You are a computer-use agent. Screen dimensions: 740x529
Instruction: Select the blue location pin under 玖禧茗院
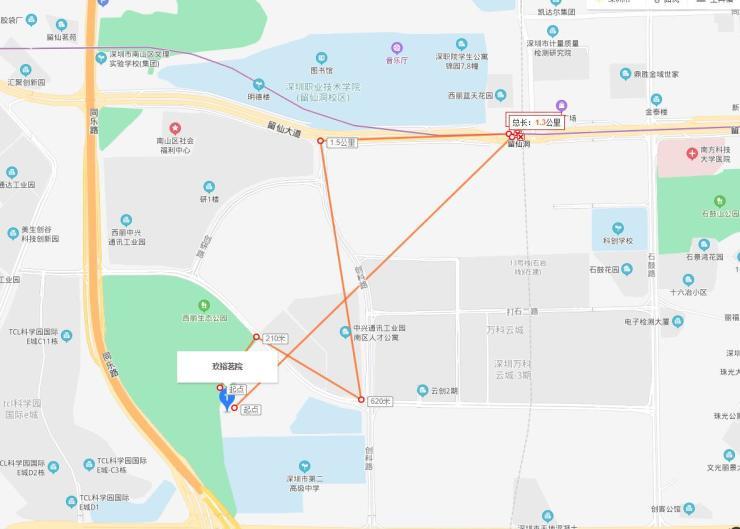(x=227, y=399)
